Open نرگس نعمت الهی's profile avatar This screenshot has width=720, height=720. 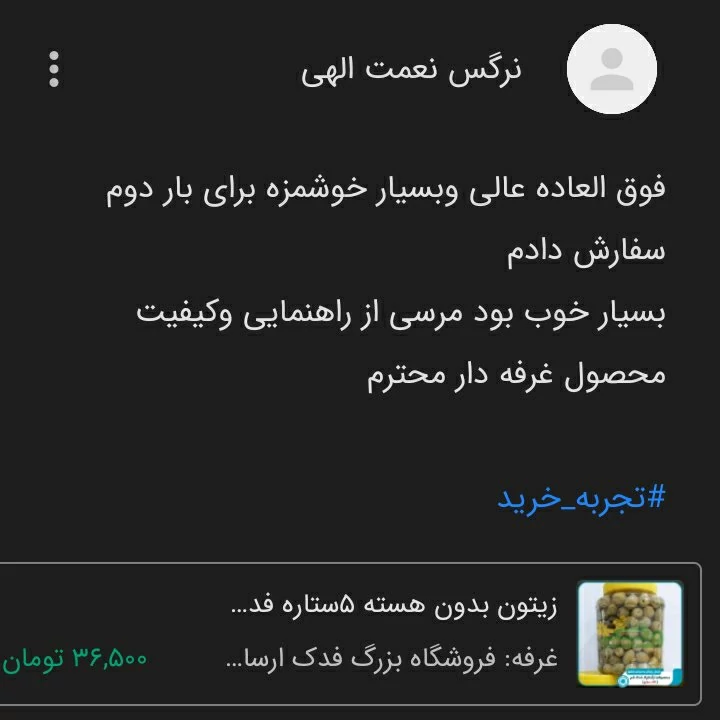[611, 69]
